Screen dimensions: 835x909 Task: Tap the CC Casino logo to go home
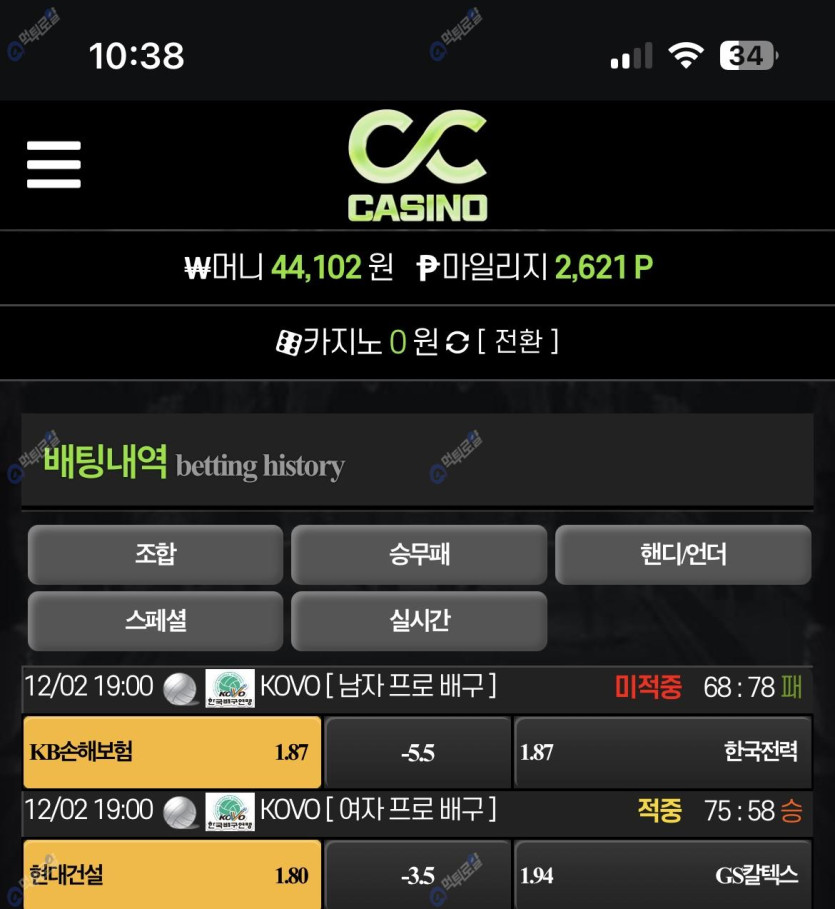coord(417,165)
